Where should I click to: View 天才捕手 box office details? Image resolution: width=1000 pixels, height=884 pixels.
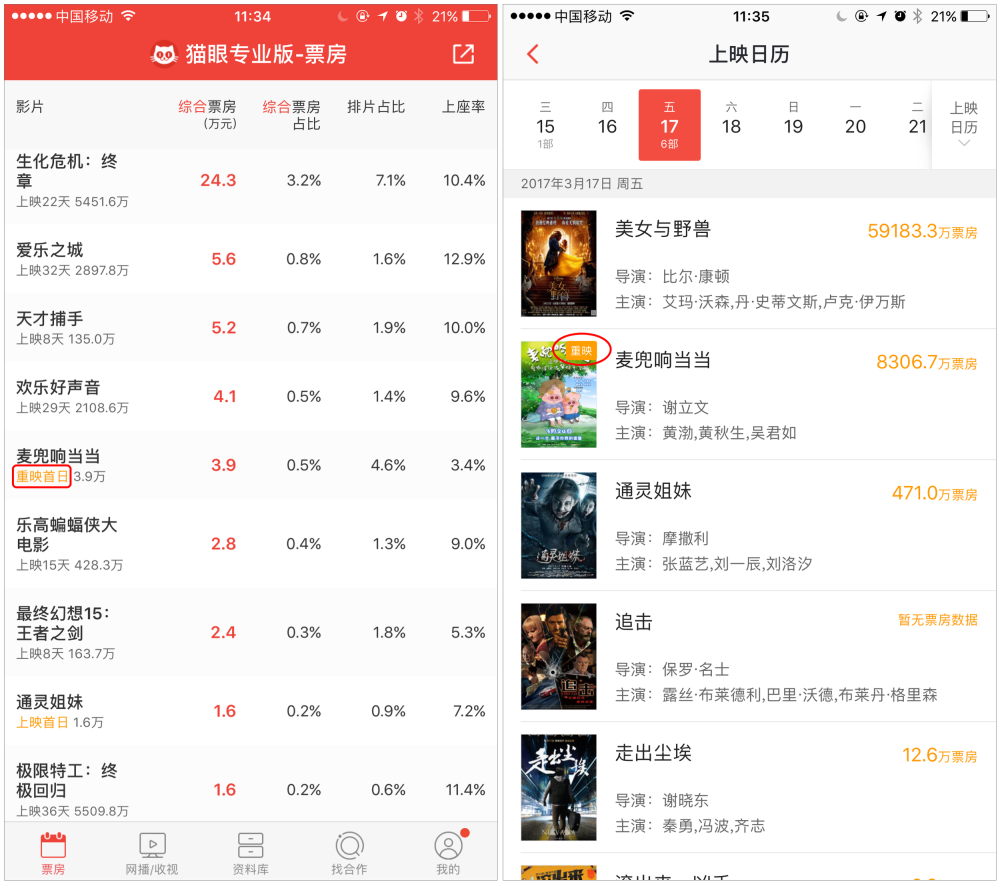250,328
